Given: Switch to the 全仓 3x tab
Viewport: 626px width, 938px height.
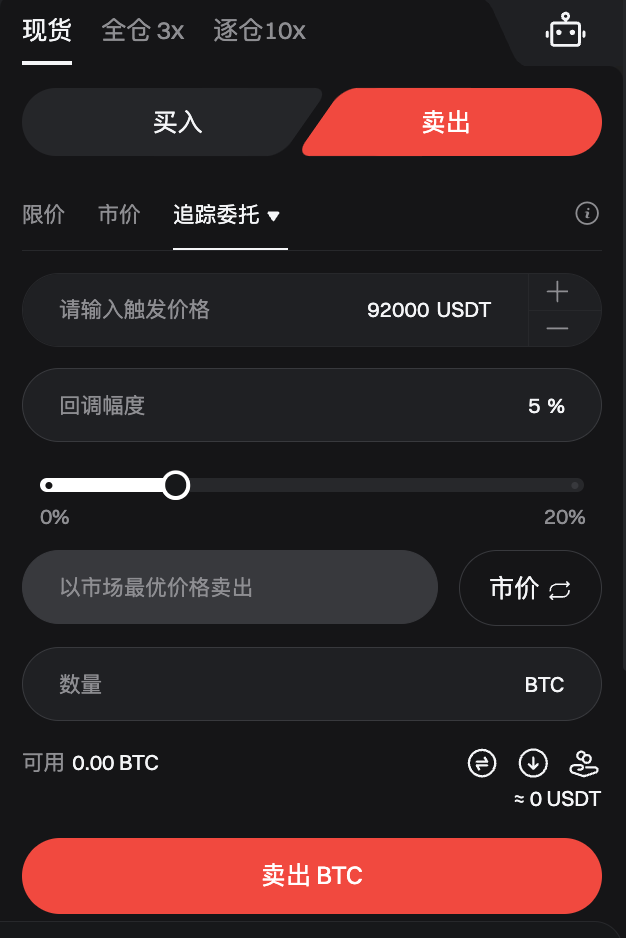Looking at the screenshot, I should [143, 31].
